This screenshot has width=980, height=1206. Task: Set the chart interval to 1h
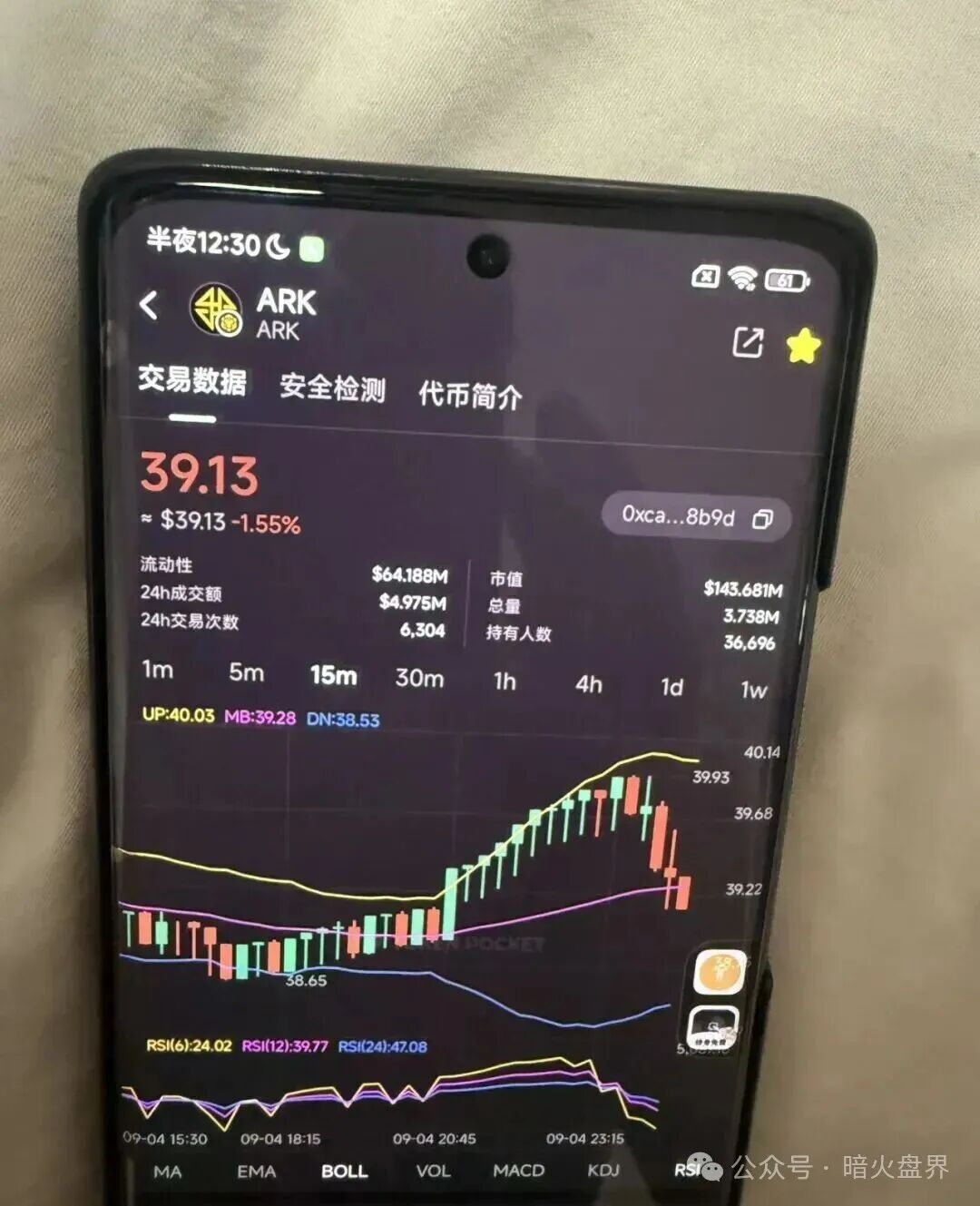pyautogui.click(x=505, y=681)
